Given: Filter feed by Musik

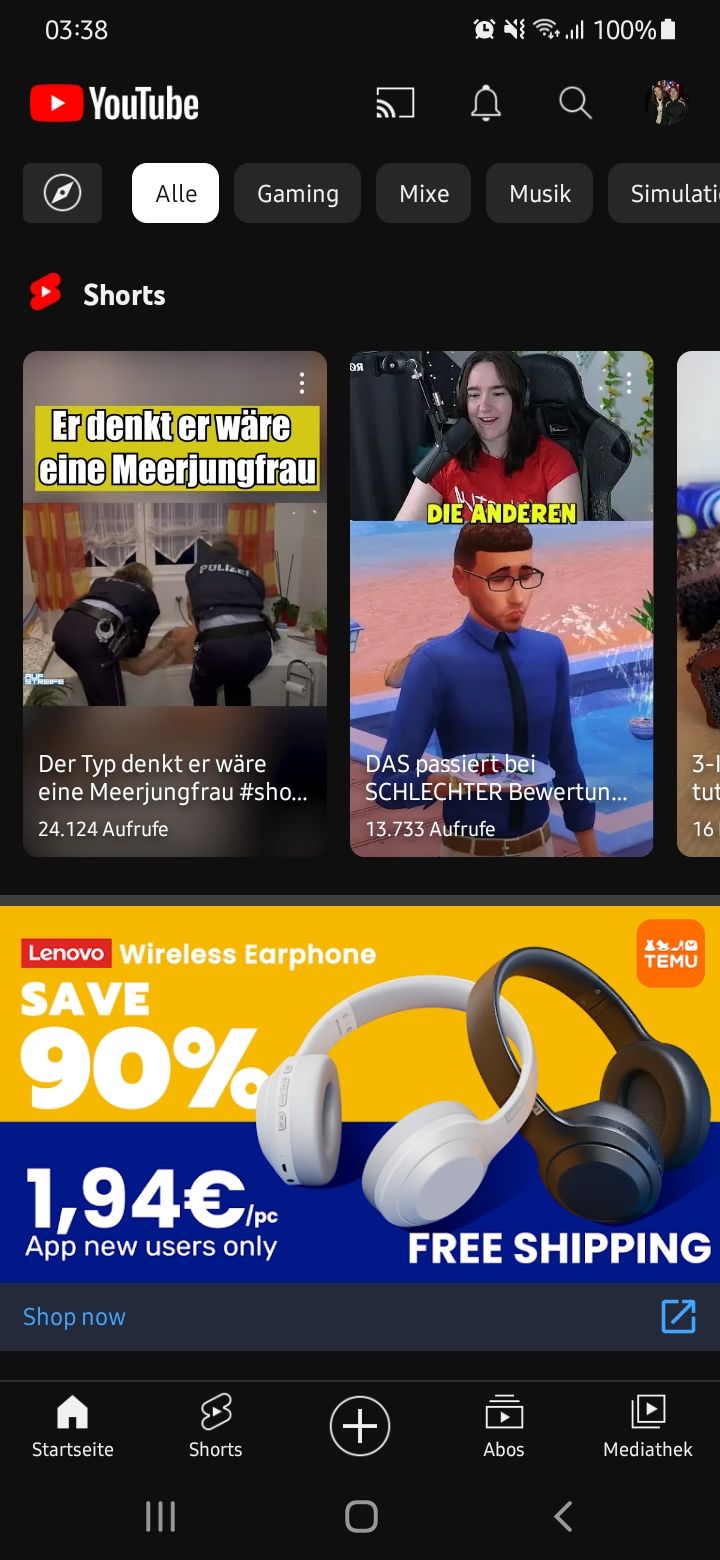Looking at the screenshot, I should tap(539, 193).
